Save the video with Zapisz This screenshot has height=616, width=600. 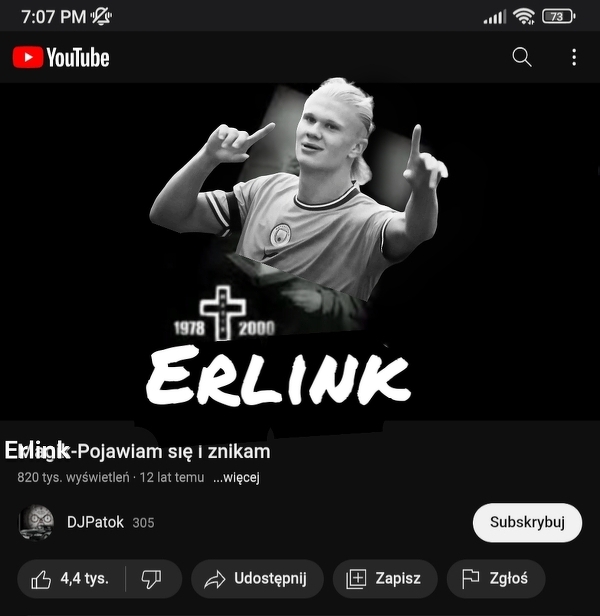point(385,578)
